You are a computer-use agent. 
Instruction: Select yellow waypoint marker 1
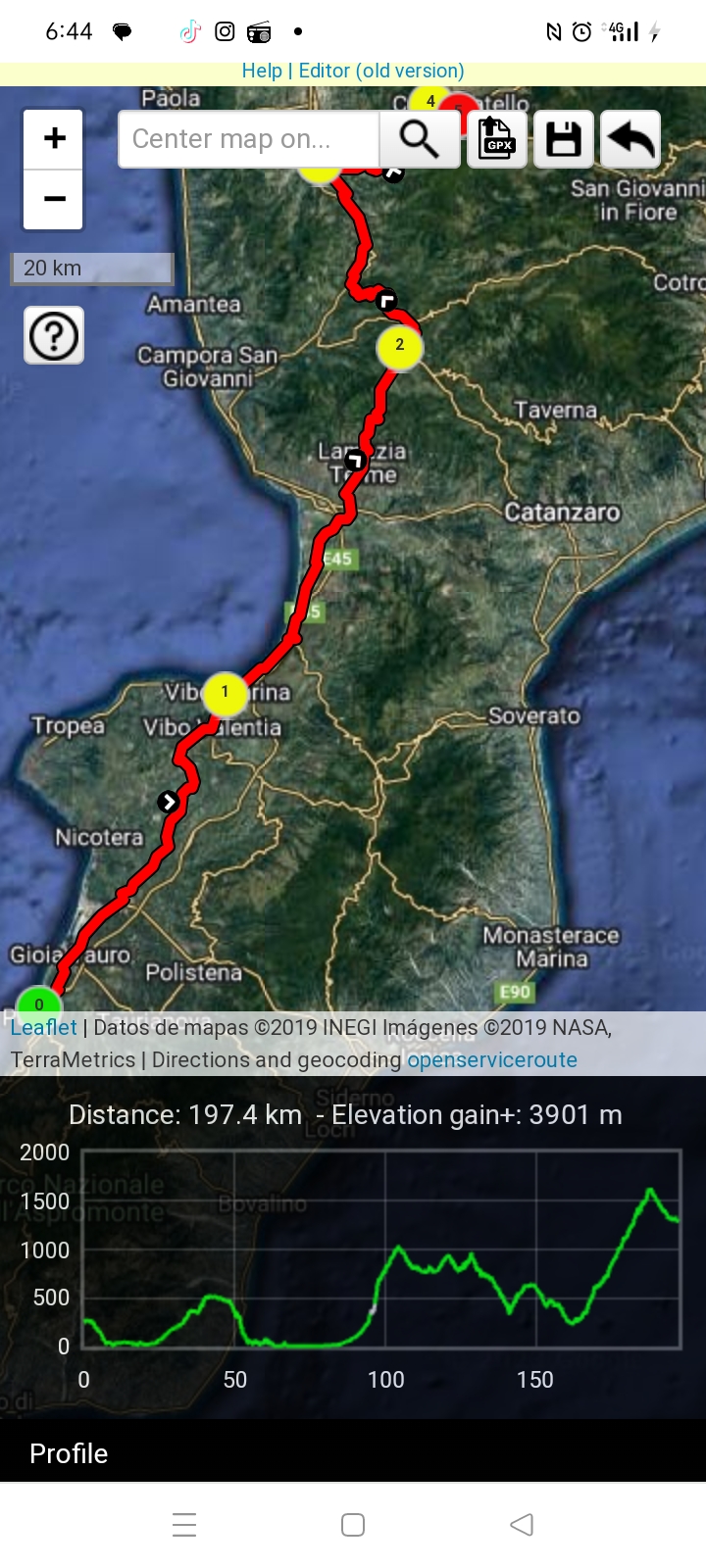[x=225, y=693]
